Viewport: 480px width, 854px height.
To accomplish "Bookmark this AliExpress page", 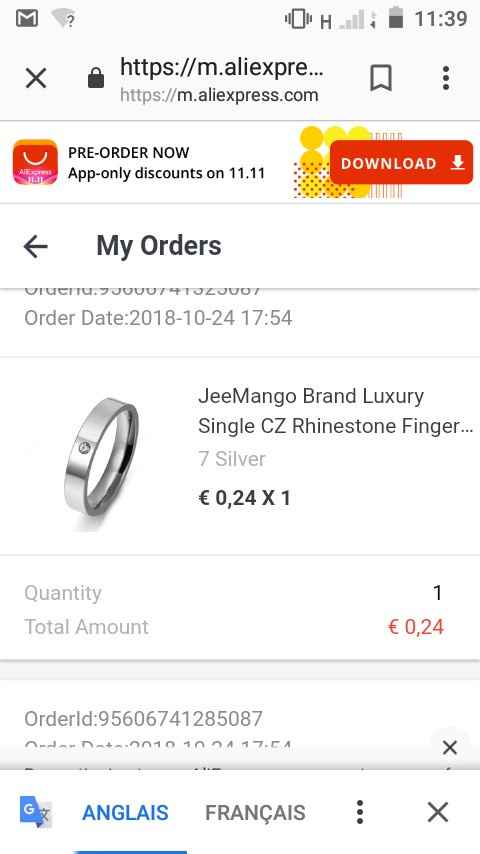I will coord(381,78).
